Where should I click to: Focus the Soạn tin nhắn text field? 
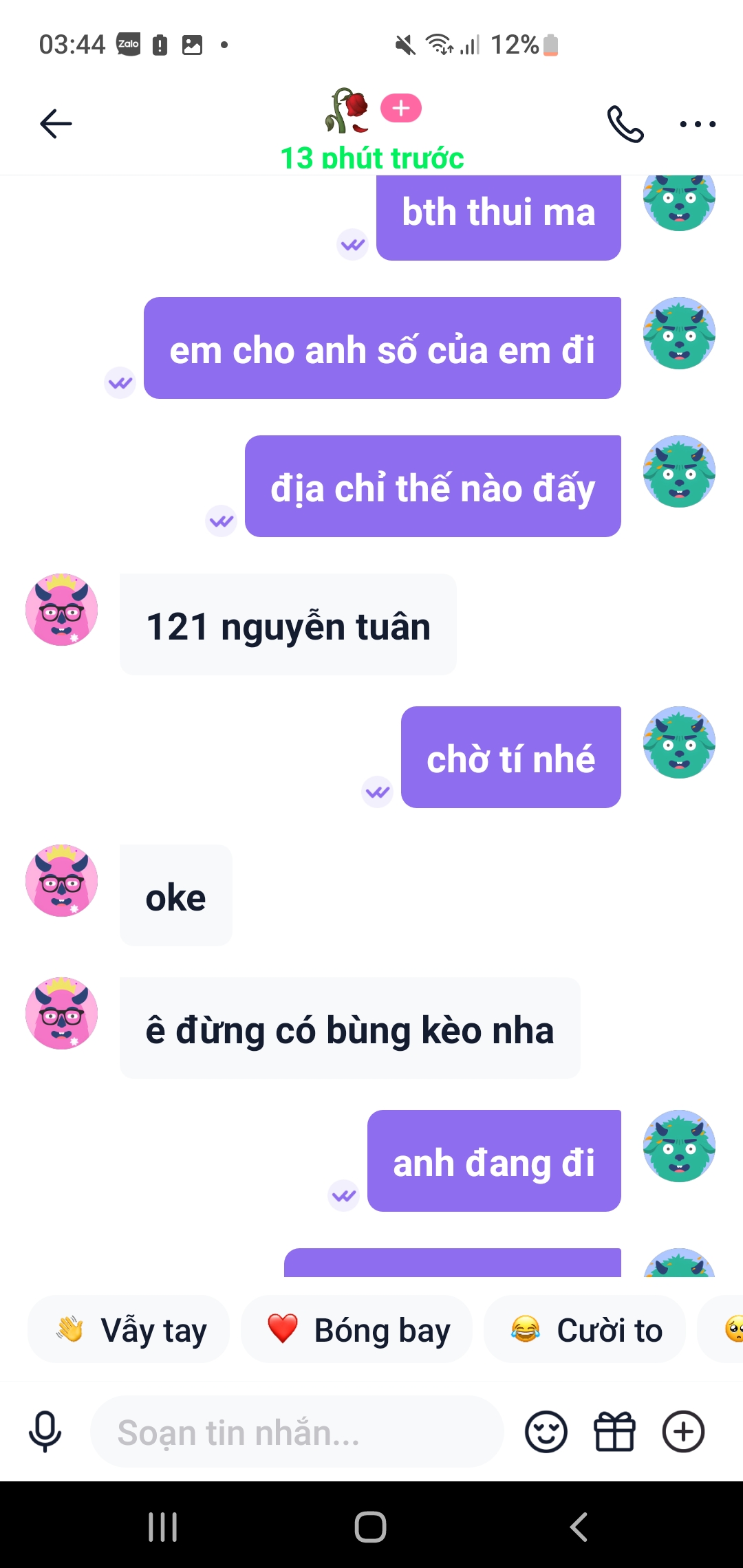(296, 1433)
